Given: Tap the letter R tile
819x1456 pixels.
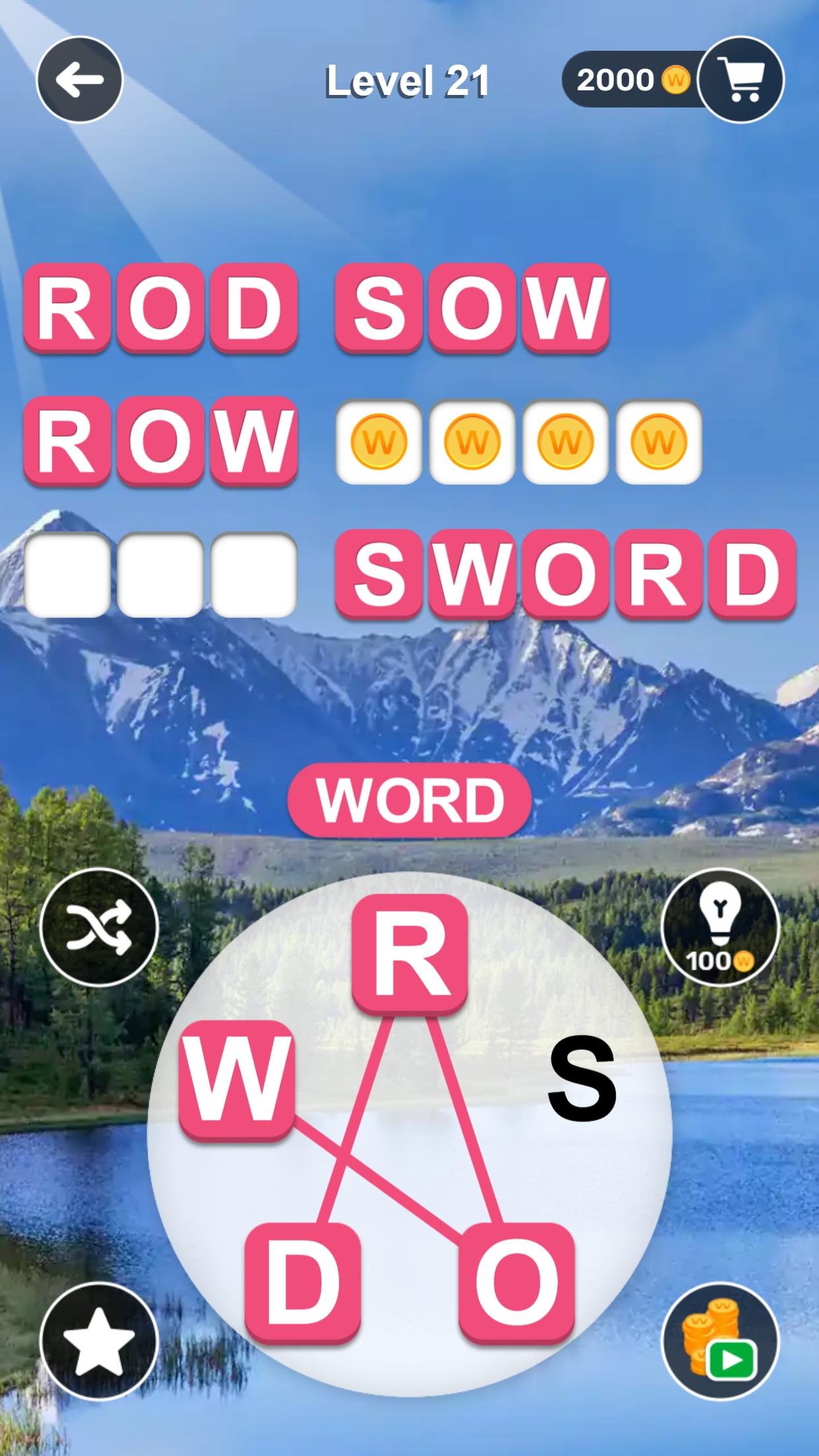Looking at the screenshot, I should pos(409,954).
